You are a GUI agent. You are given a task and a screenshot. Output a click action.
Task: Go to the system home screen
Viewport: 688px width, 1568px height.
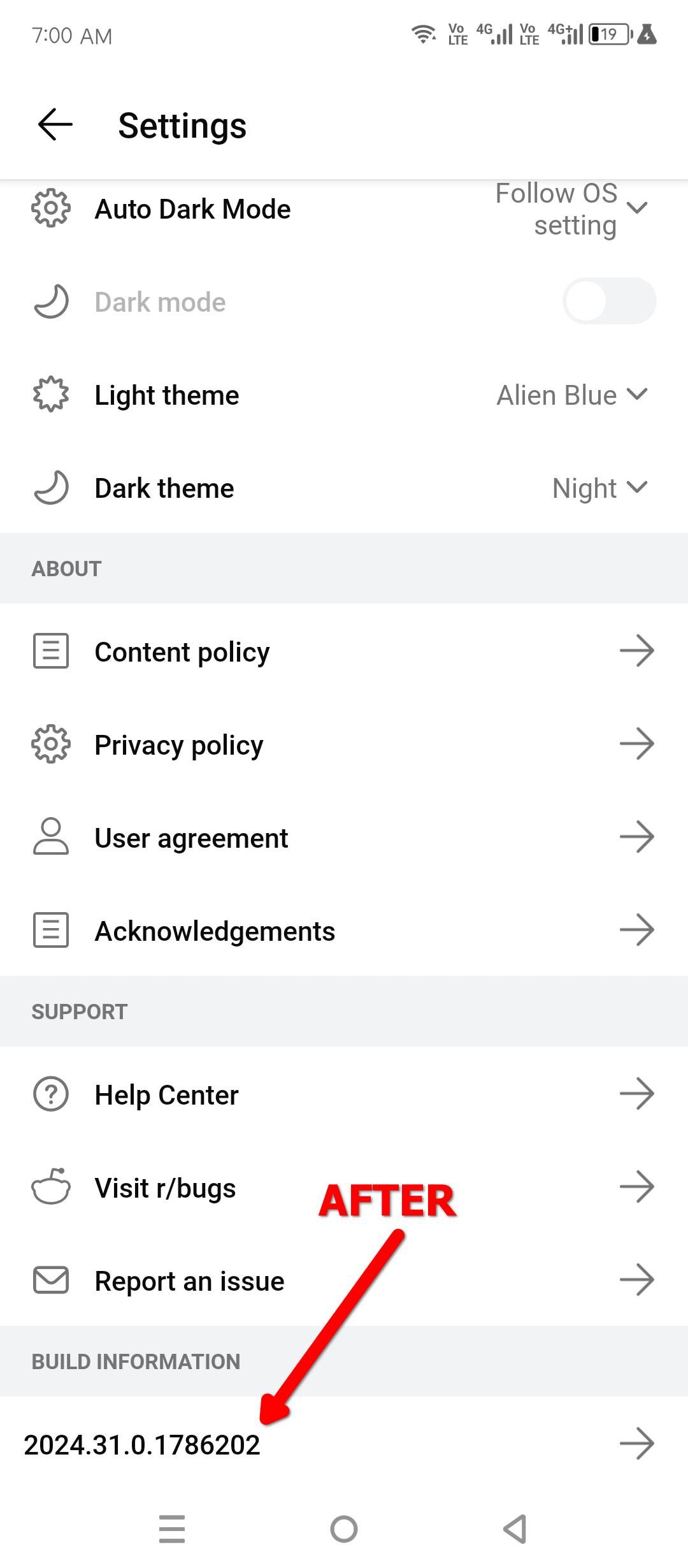[x=344, y=1528]
